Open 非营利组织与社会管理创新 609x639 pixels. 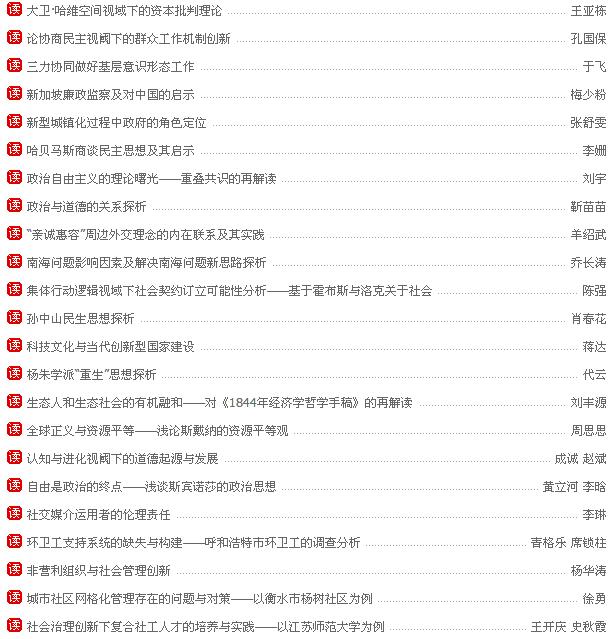click(98, 570)
